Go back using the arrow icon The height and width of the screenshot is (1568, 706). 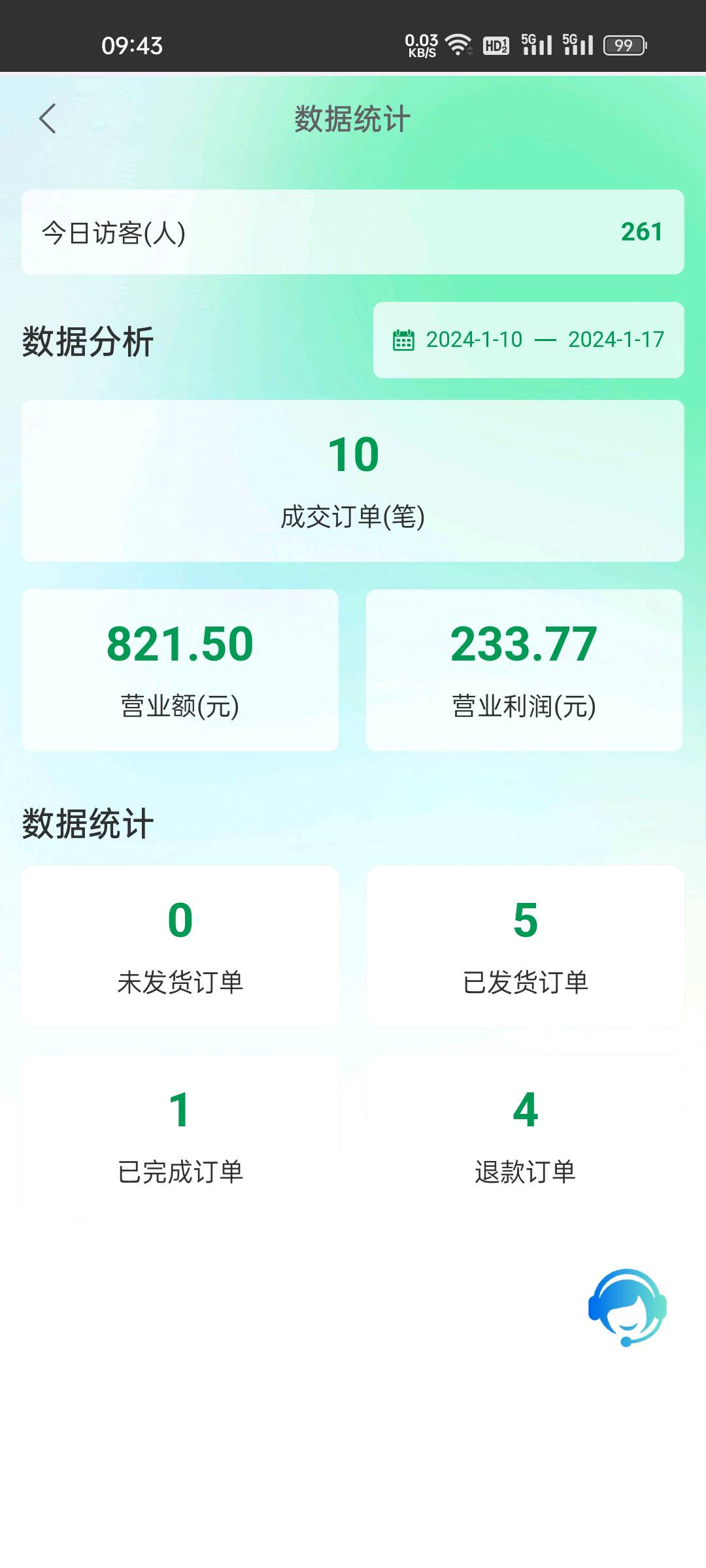[x=48, y=119]
